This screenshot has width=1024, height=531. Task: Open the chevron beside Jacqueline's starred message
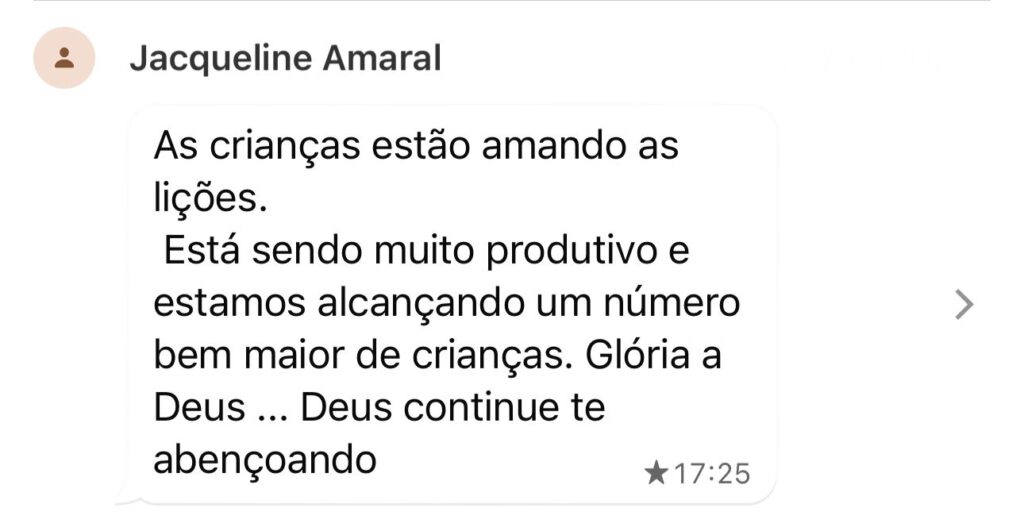tap(964, 304)
